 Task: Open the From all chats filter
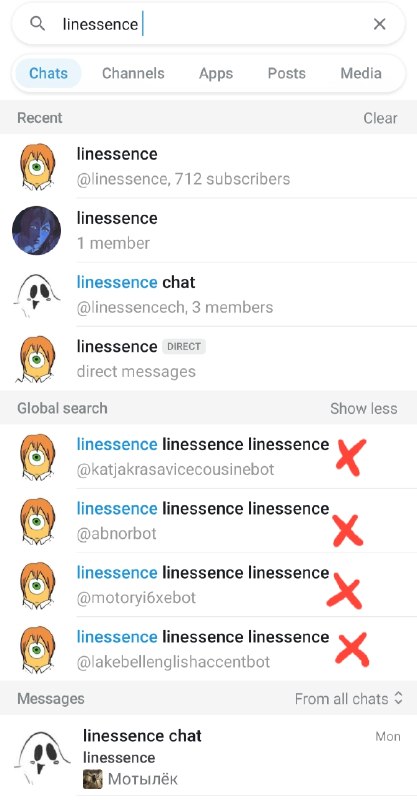pos(349,698)
